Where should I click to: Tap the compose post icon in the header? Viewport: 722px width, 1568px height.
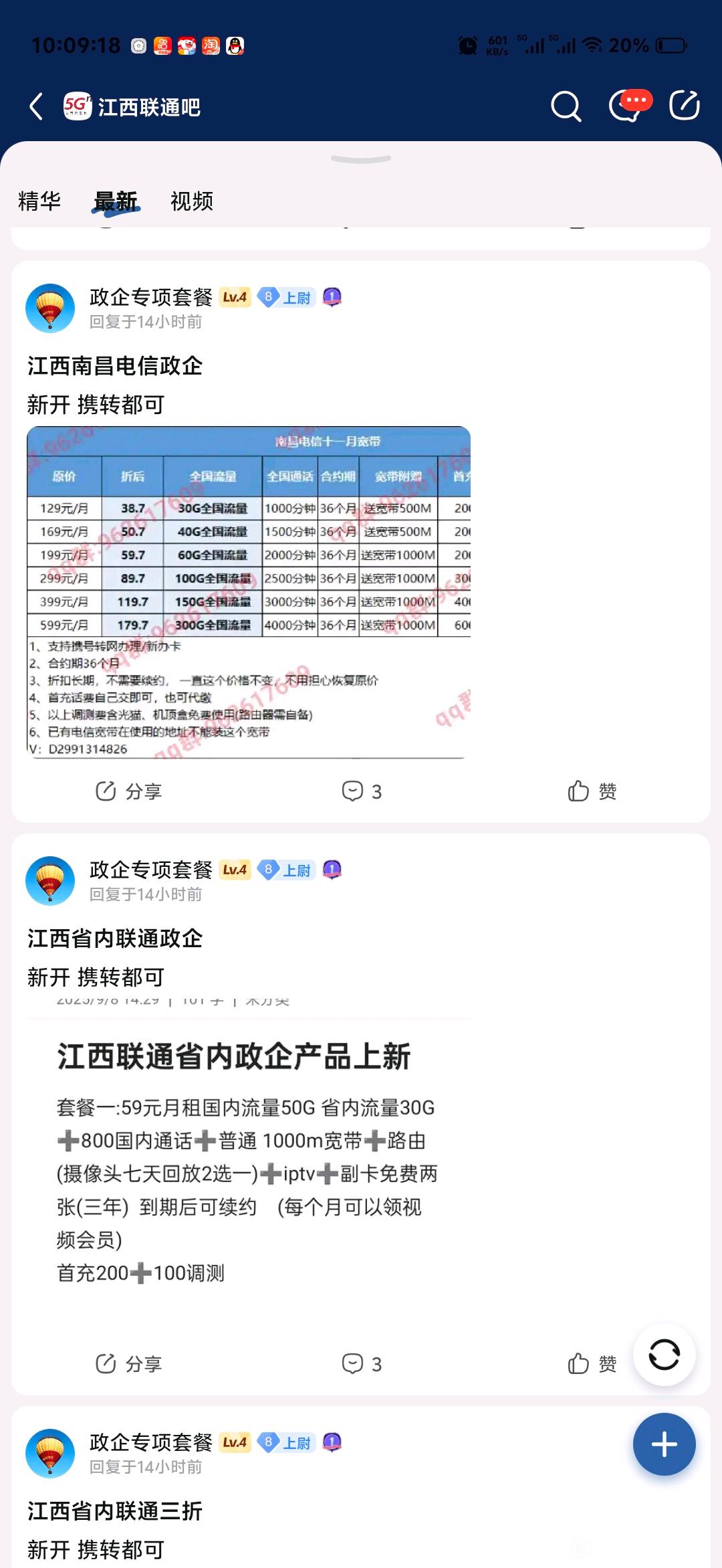tap(685, 105)
